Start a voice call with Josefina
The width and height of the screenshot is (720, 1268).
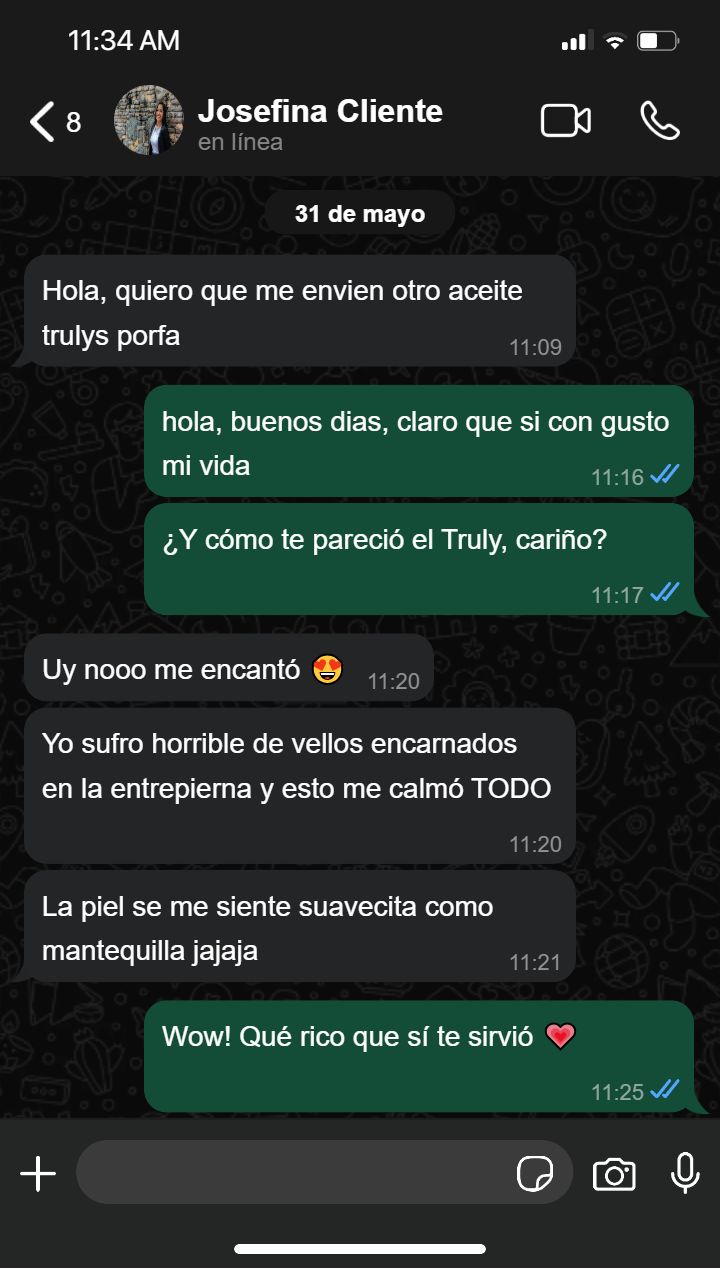(660, 121)
